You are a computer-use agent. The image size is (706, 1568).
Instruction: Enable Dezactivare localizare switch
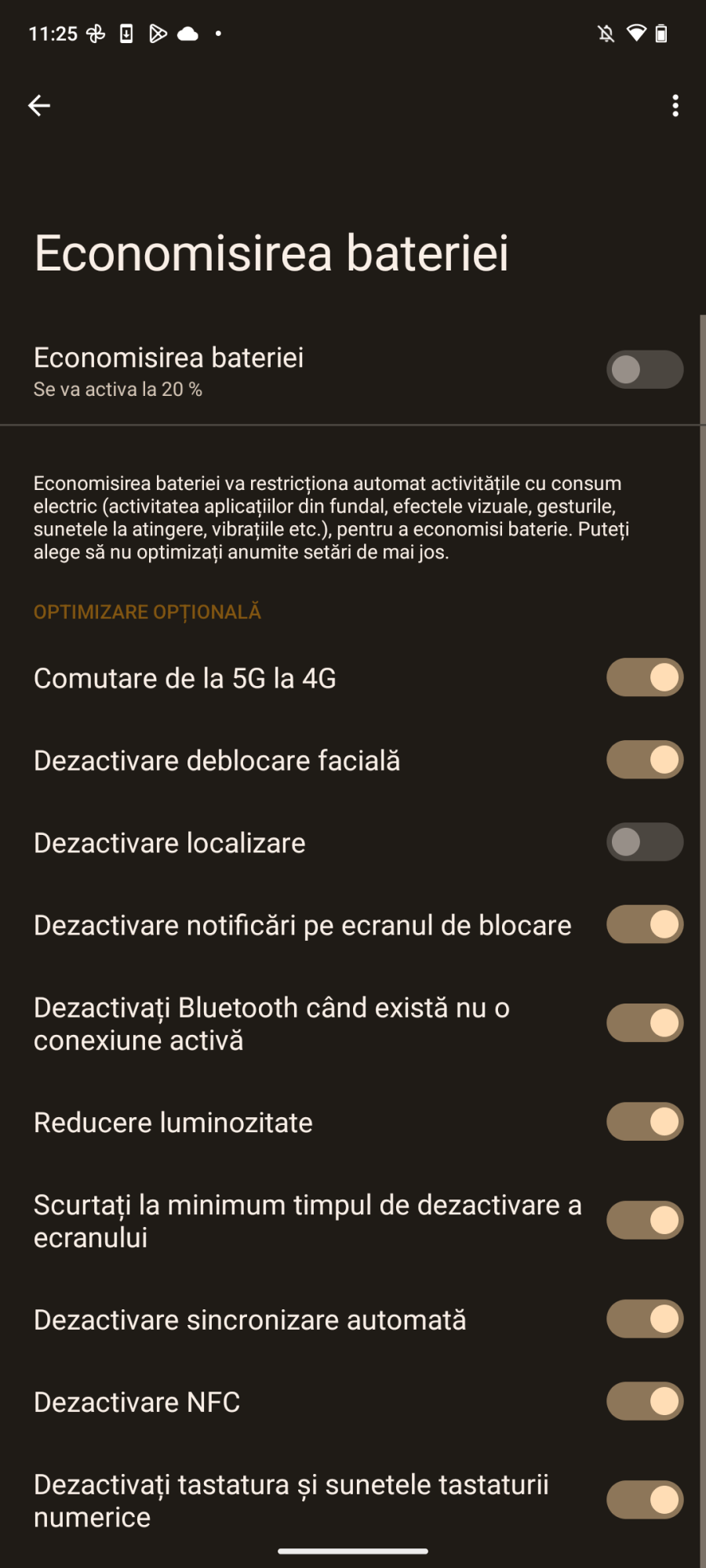645,842
